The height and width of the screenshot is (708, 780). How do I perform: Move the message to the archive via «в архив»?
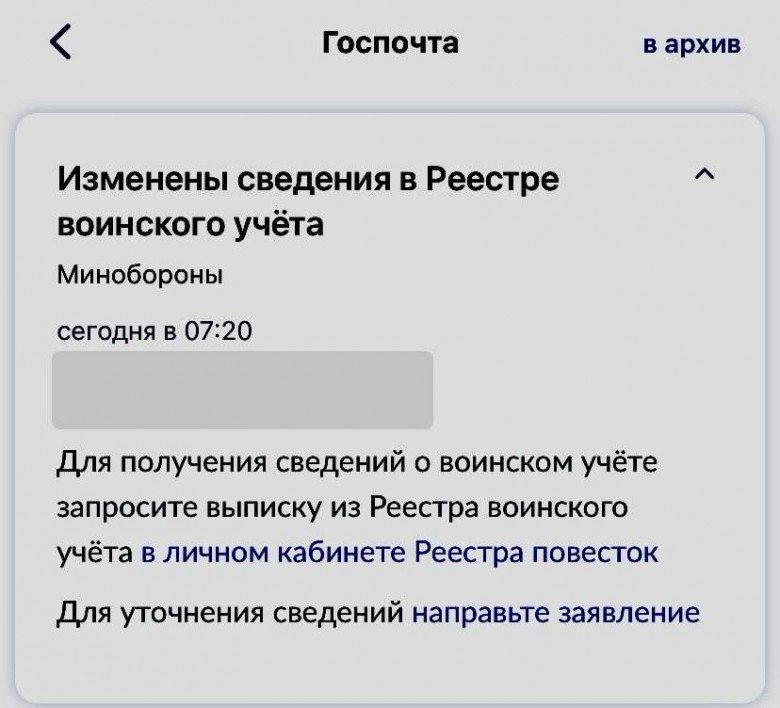691,45
